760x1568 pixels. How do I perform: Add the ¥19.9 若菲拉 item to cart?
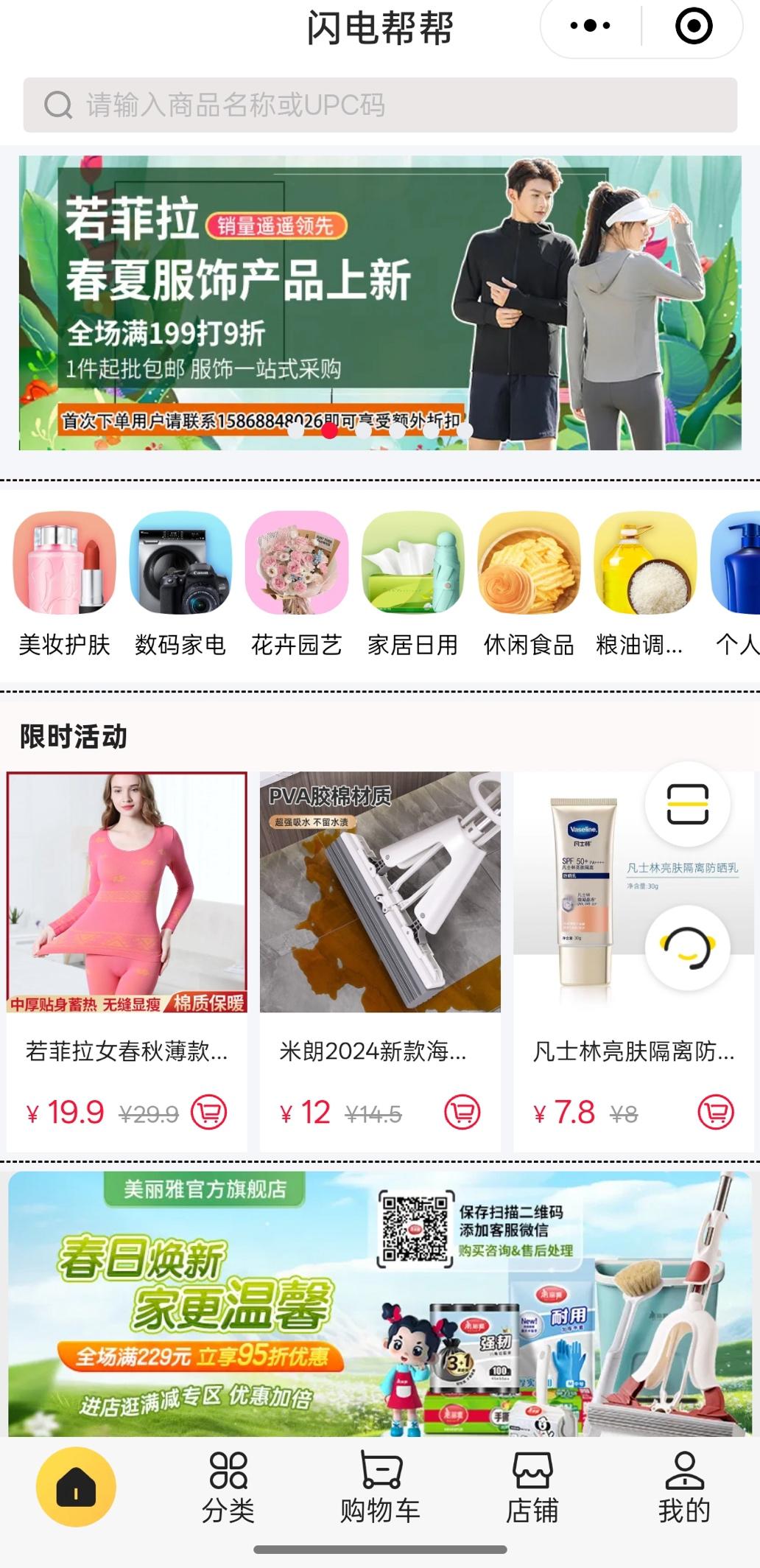click(x=209, y=1112)
